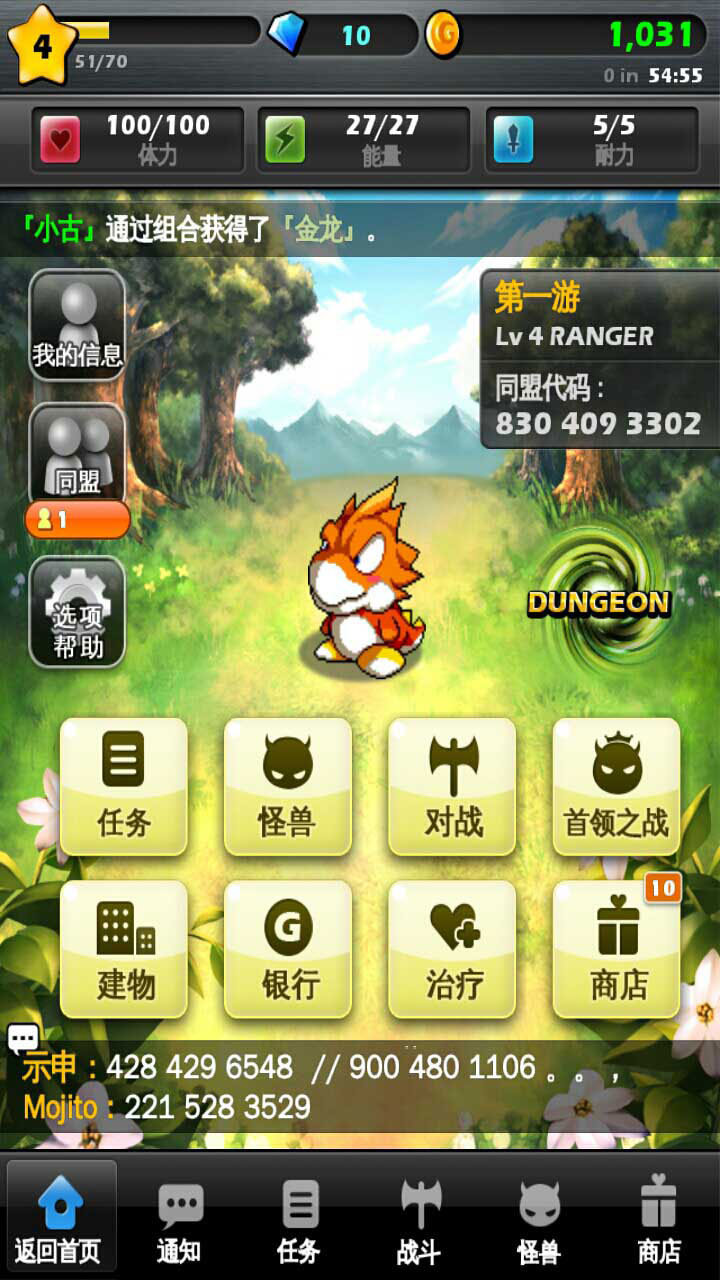Image resolution: width=720 pixels, height=1280 pixels.
Task: Tap the chat bubble icon above messages
Action: pyautogui.click(x=23, y=1038)
